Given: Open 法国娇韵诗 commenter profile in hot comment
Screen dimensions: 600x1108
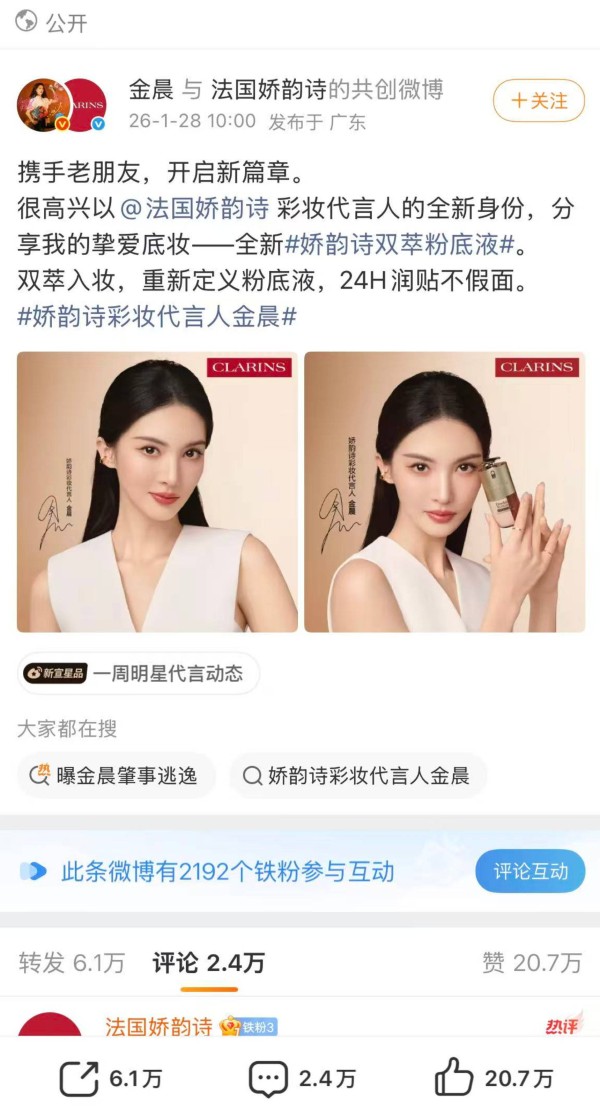Looking at the screenshot, I should (x=159, y=1026).
